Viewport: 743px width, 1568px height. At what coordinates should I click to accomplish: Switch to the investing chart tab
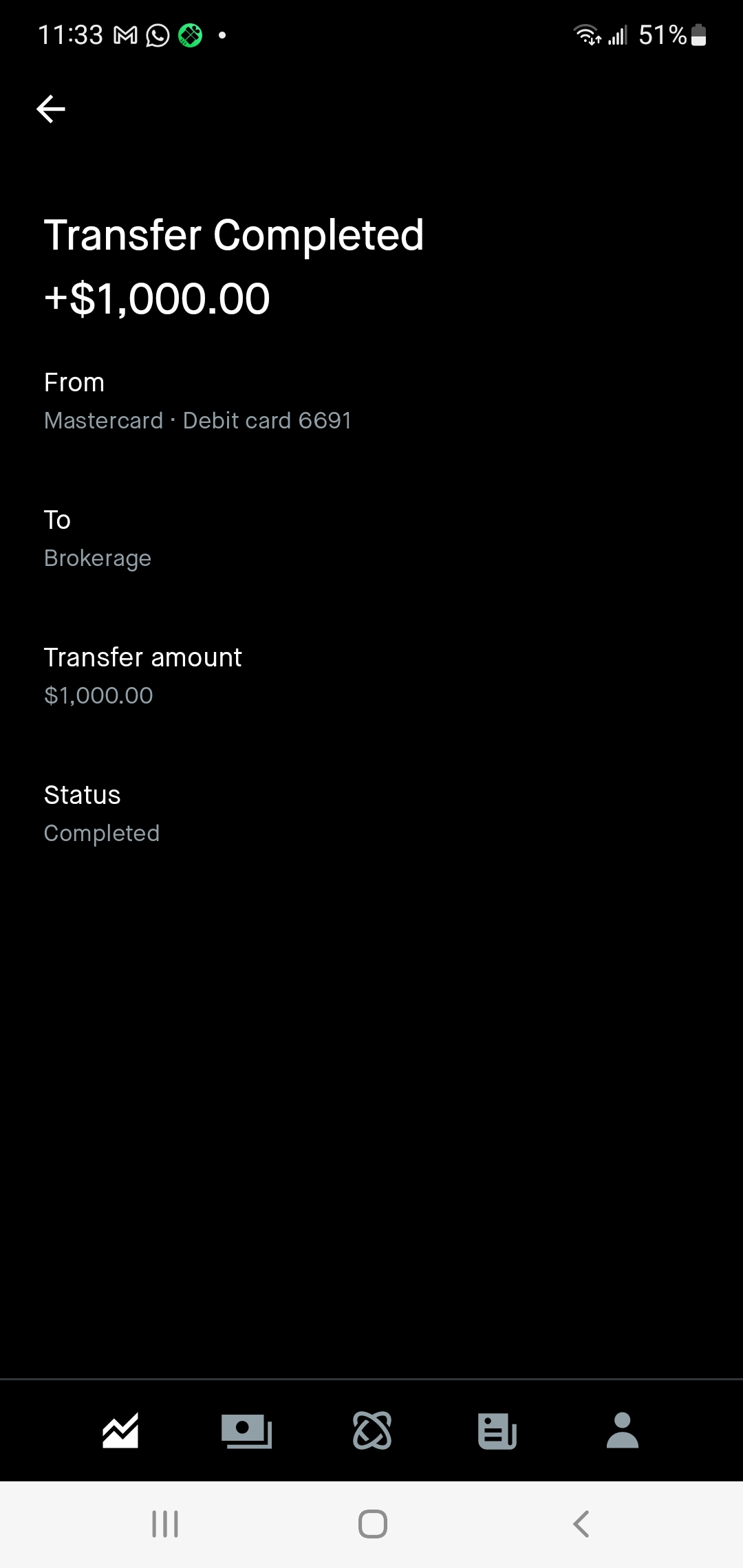click(120, 1430)
